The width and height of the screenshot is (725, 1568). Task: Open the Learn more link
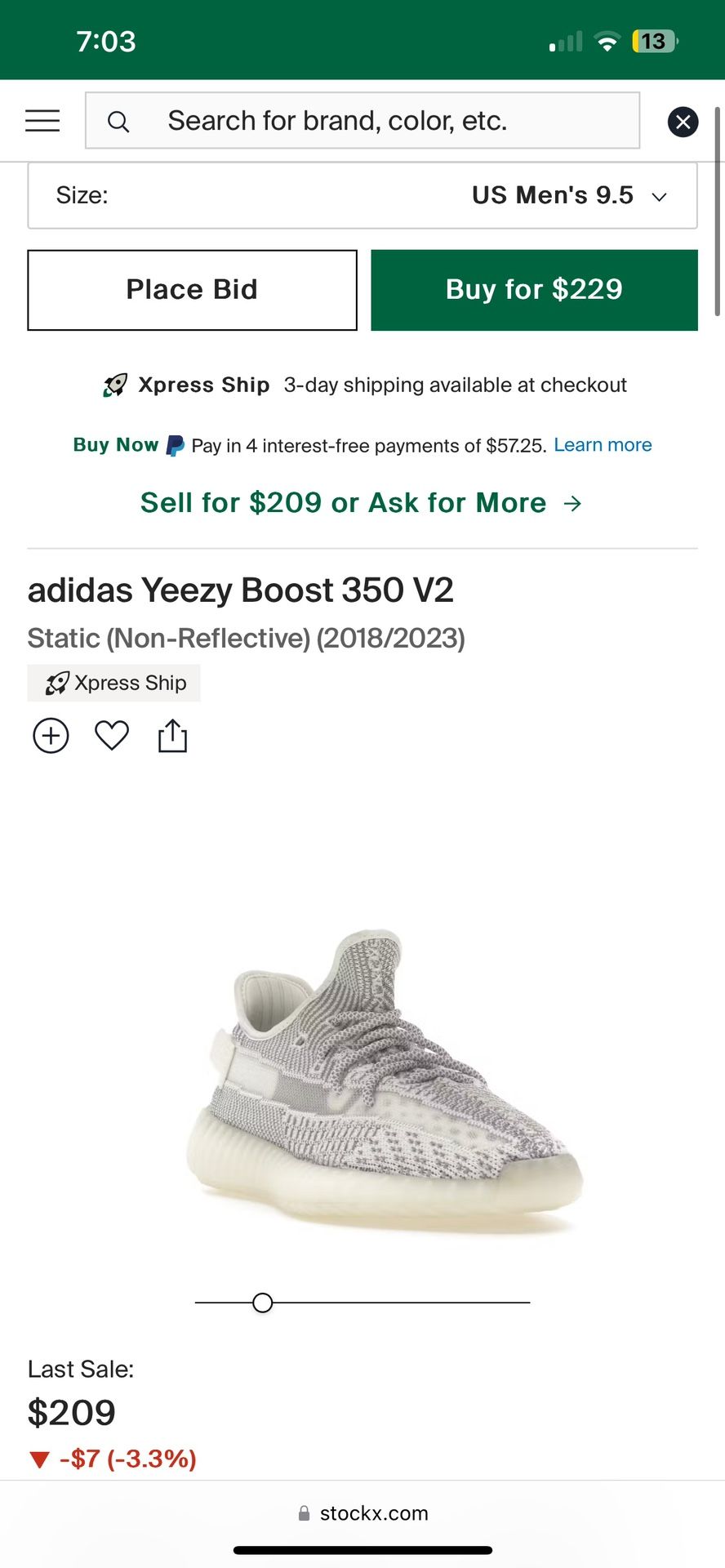click(x=603, y=444)
